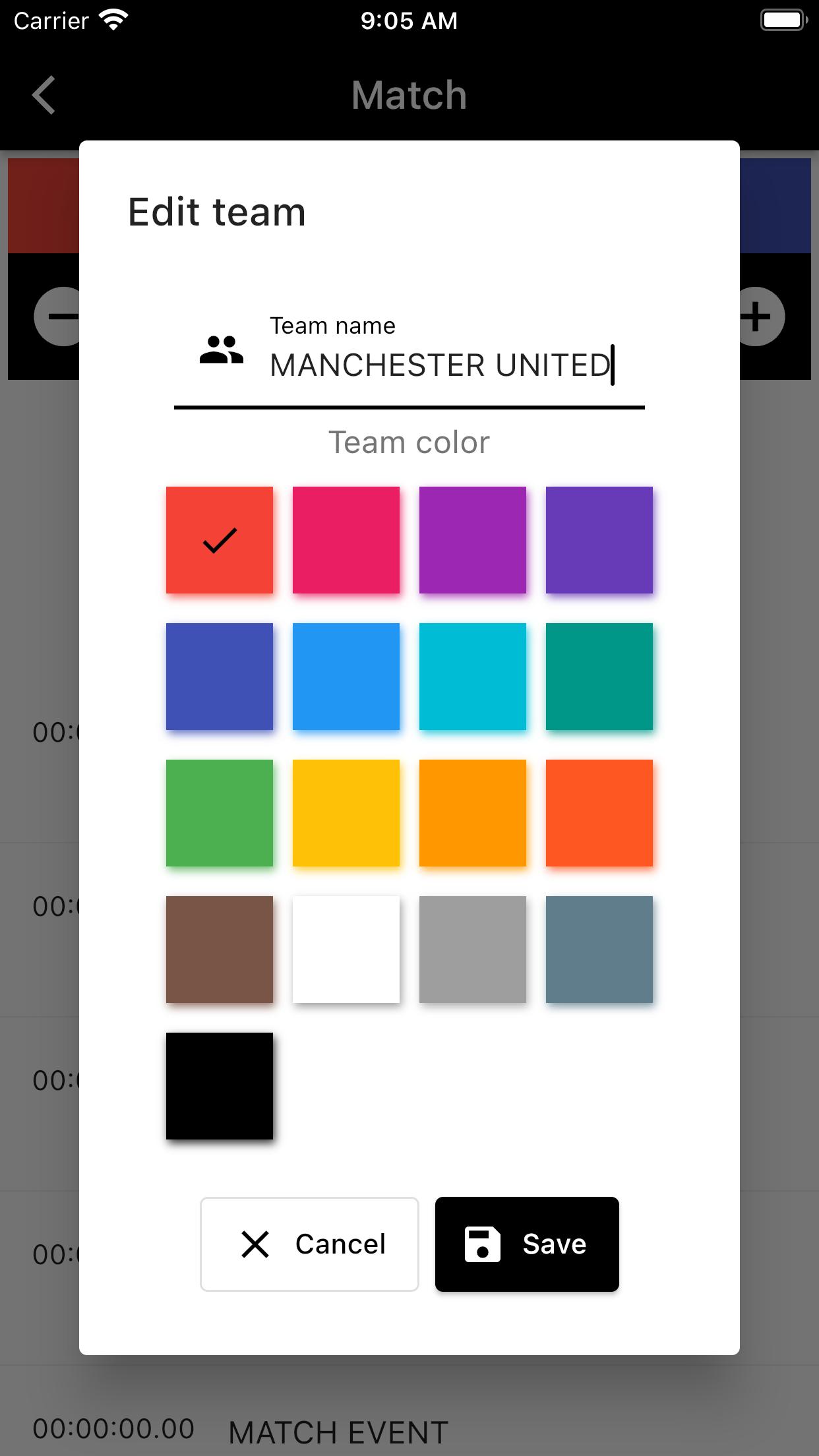
Task: Choose the indigo color swatch
Action: 220,677
